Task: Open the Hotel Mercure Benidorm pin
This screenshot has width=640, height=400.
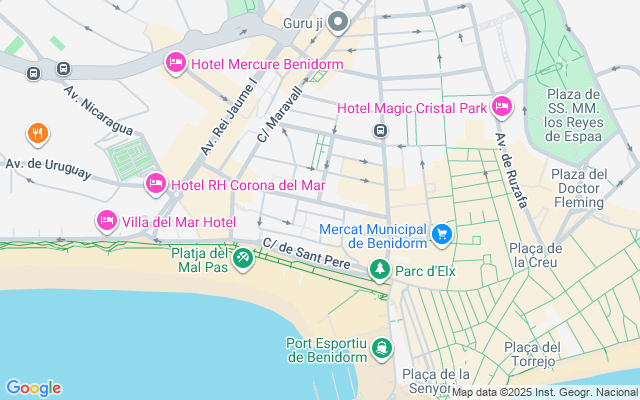Action: 176,63
